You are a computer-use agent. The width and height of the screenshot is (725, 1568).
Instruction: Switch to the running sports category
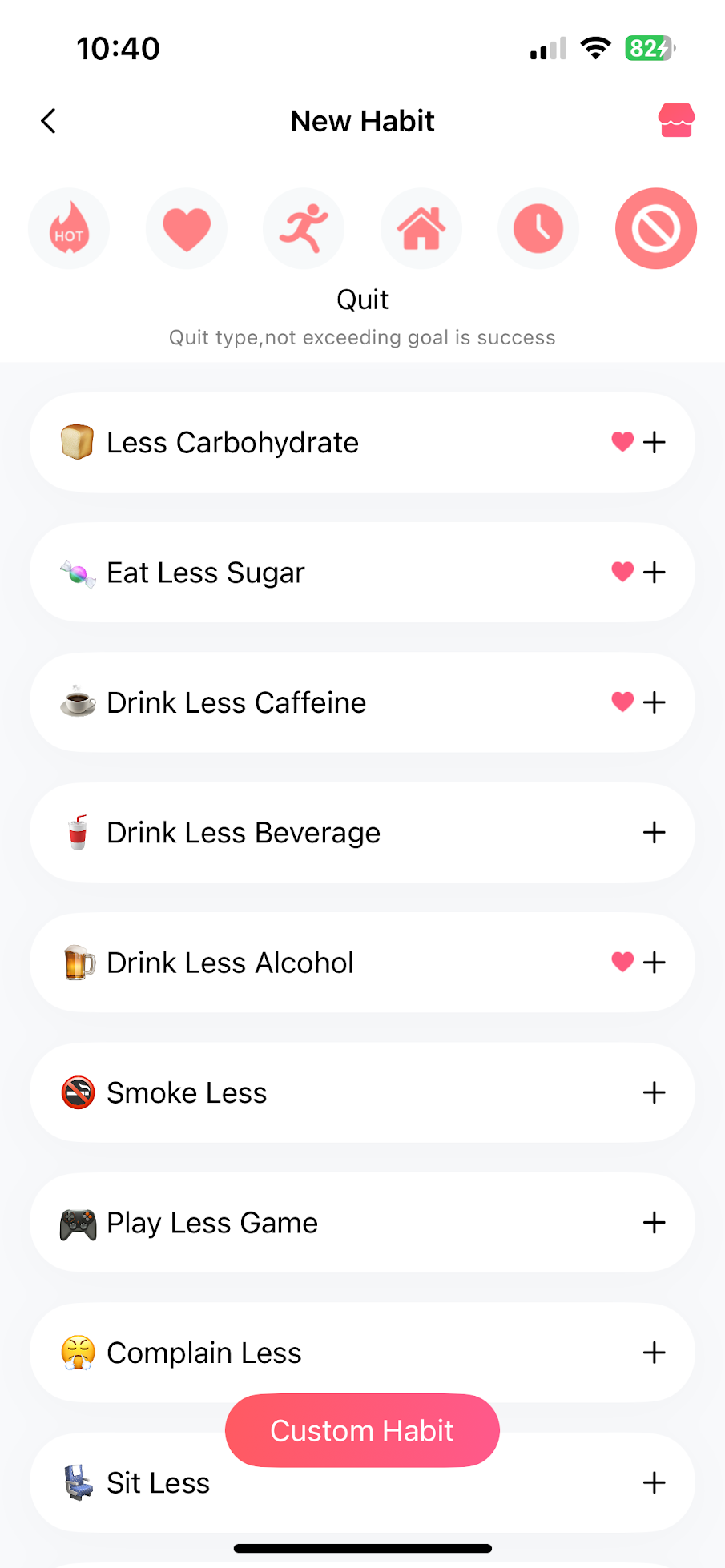pos(304,229)
